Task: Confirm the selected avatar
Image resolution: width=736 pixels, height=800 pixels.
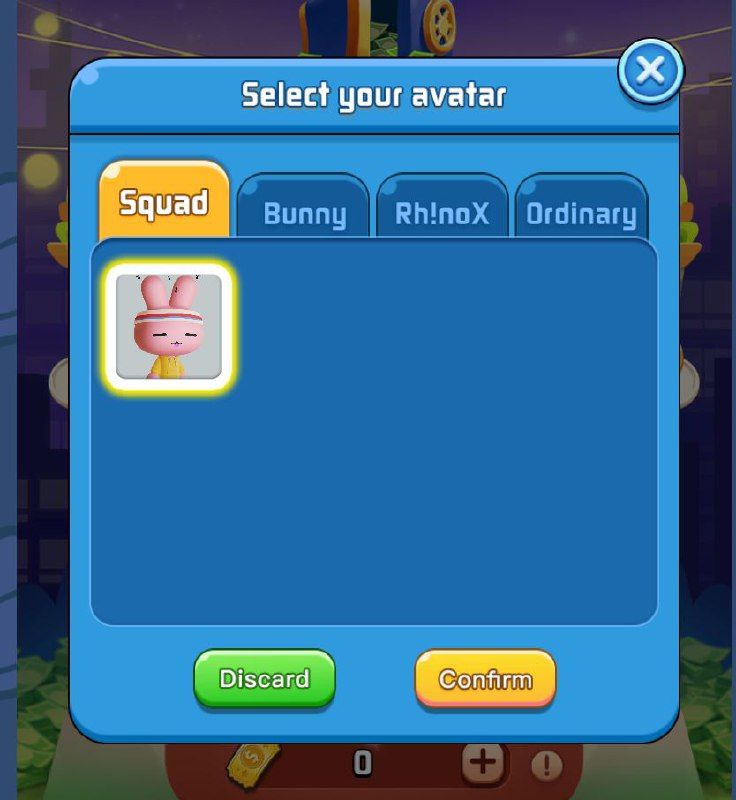Action: tap(485, 679)
